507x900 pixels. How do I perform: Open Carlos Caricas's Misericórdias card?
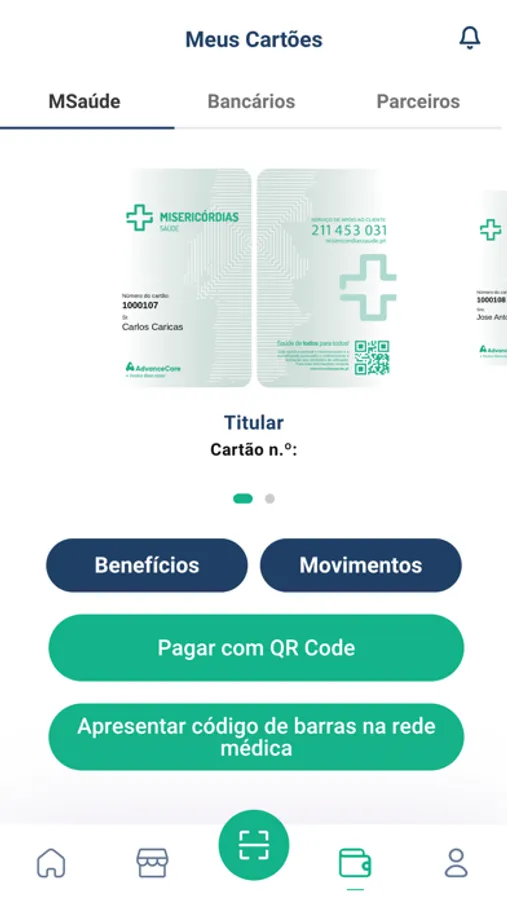click(254, 278)
